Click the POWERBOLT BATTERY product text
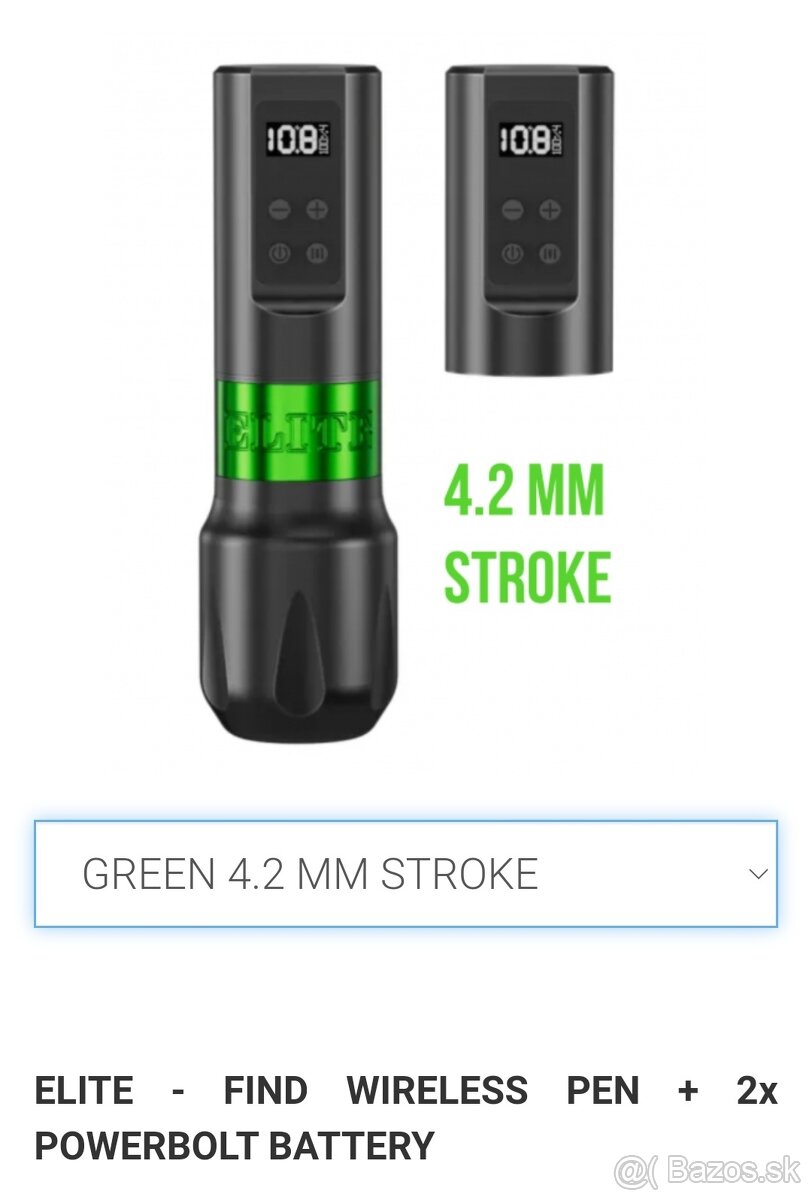The image size is (812, 1200). point(235,1147)
